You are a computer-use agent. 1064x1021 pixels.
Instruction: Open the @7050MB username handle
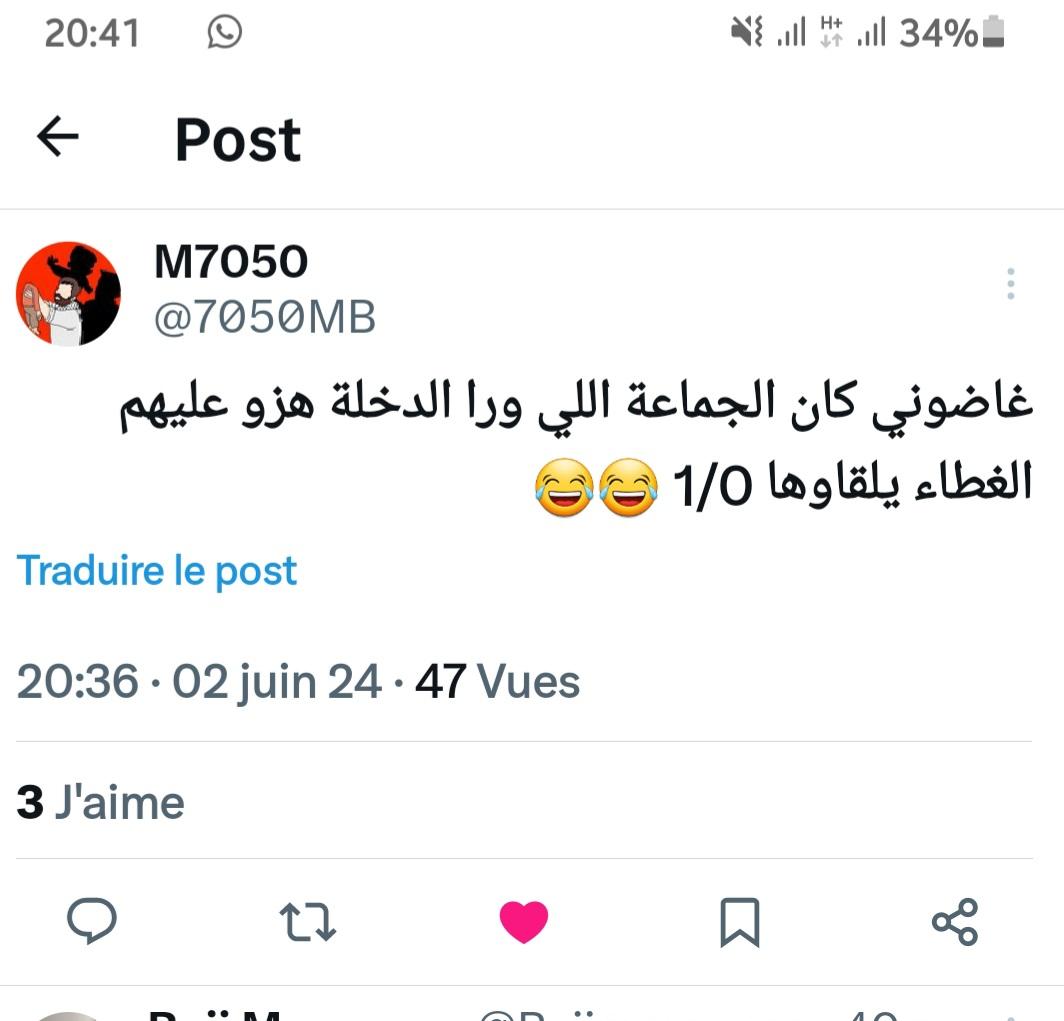pos(265,317)
